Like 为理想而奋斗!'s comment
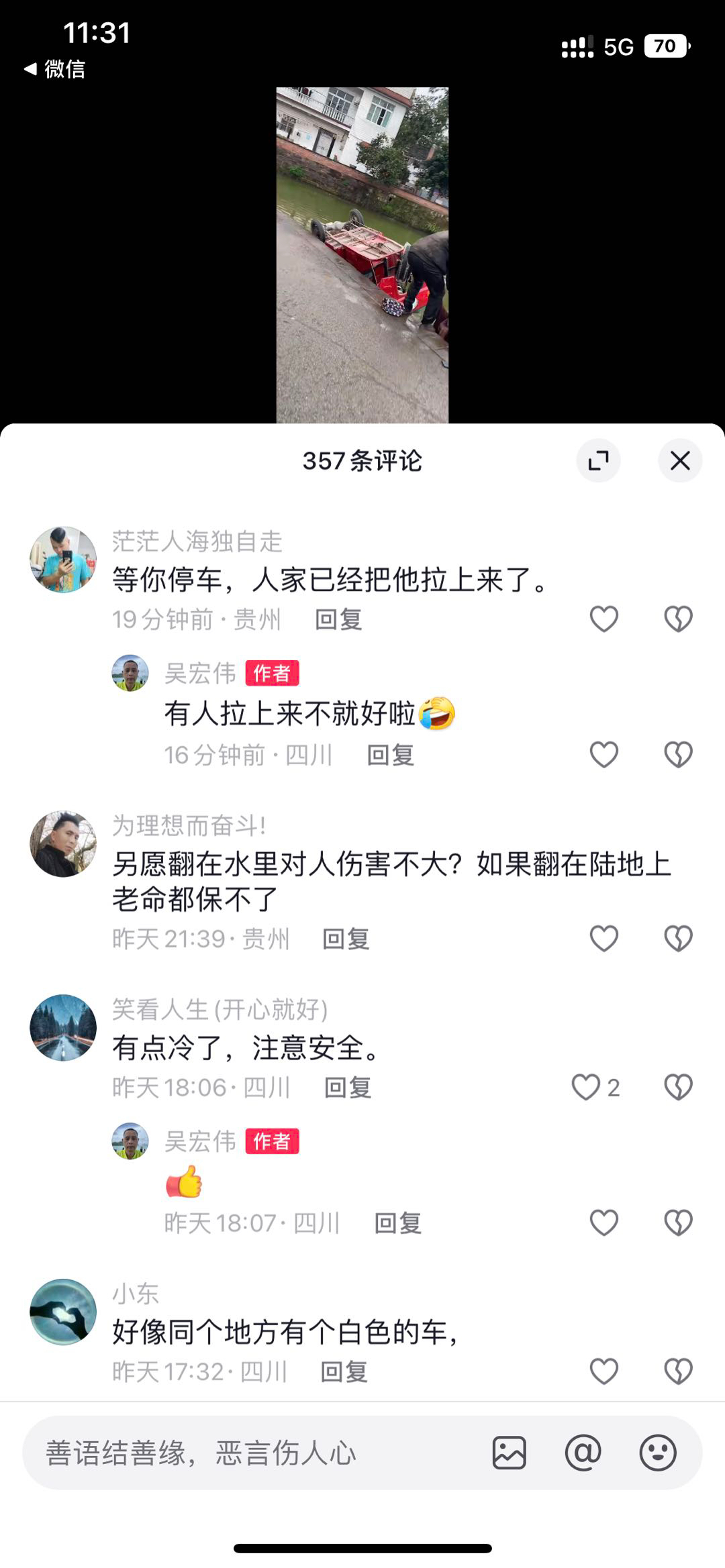The height and width of the screenshot is (1568, 725). [603, 938]
